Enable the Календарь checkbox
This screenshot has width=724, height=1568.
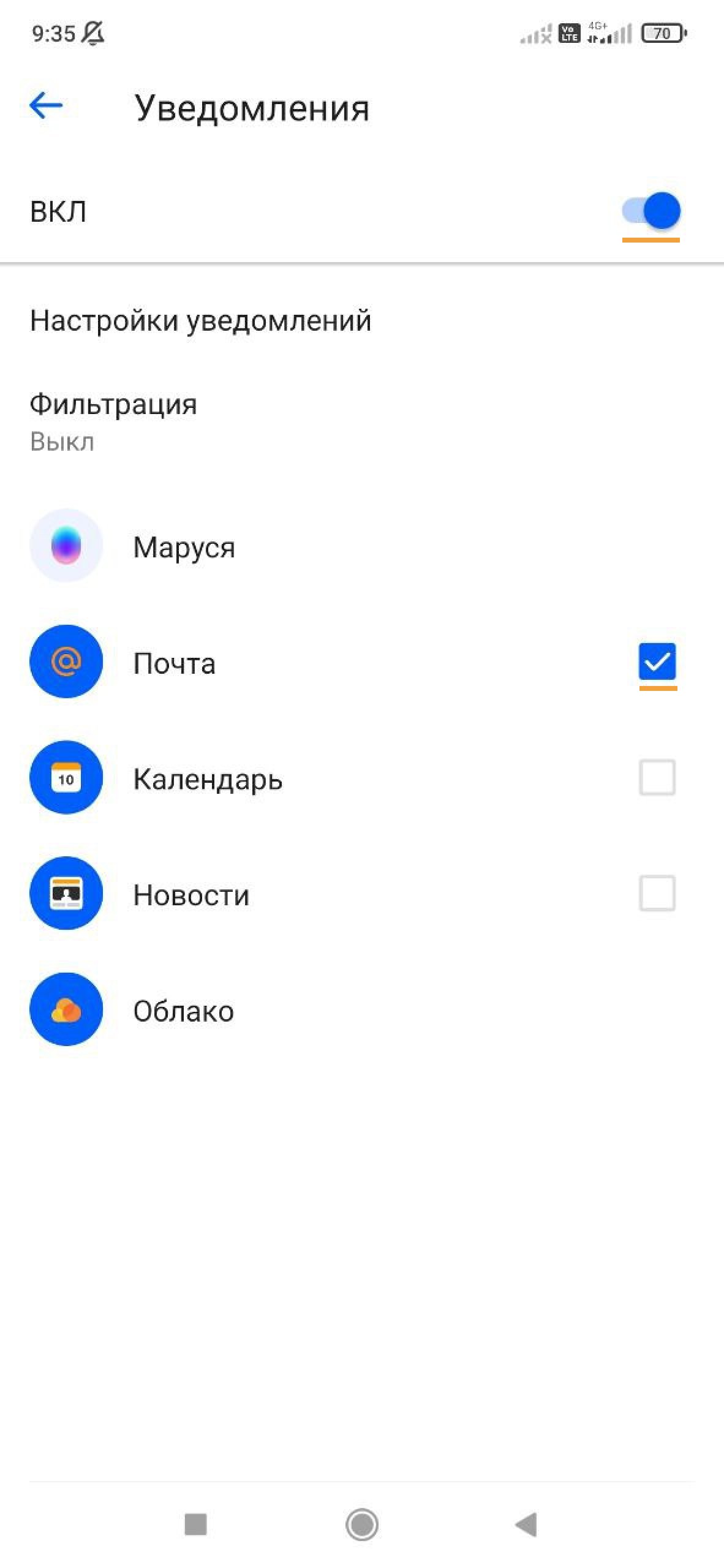[657, 778]
